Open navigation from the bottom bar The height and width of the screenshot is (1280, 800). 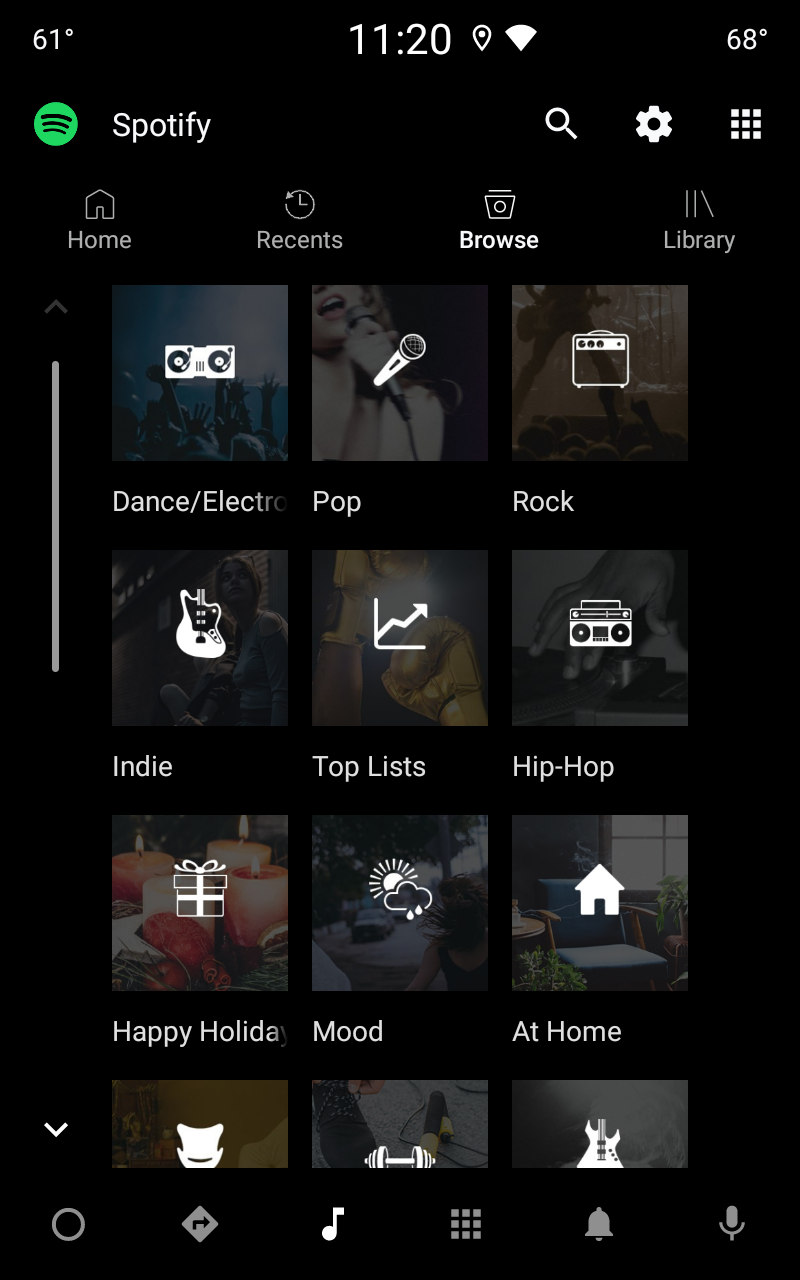pyautogui.click(x=200, y=1224)
